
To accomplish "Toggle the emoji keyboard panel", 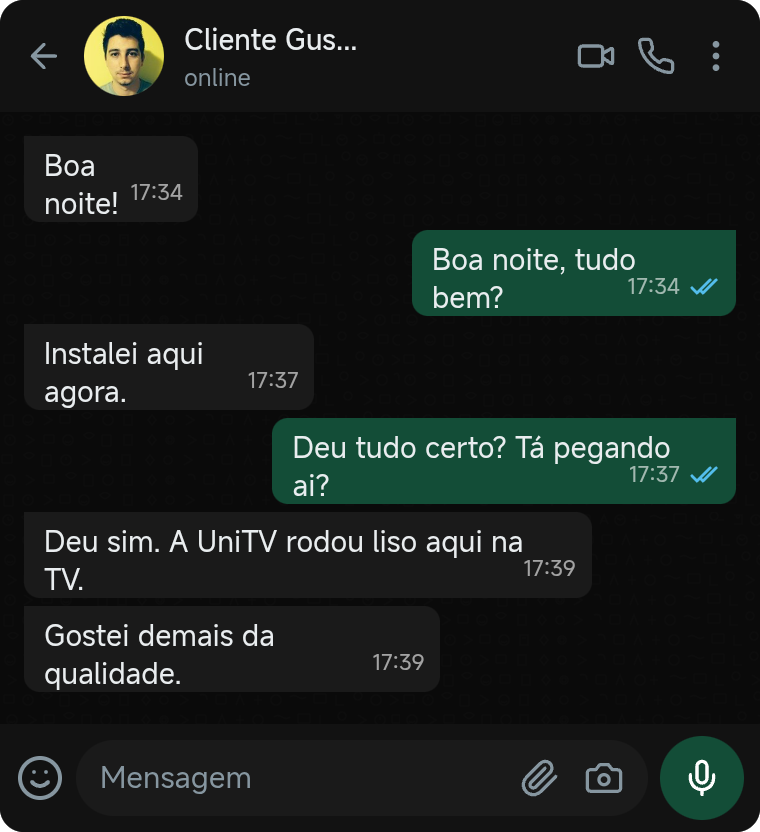I will pyautogui.click(x=39, y=777).
